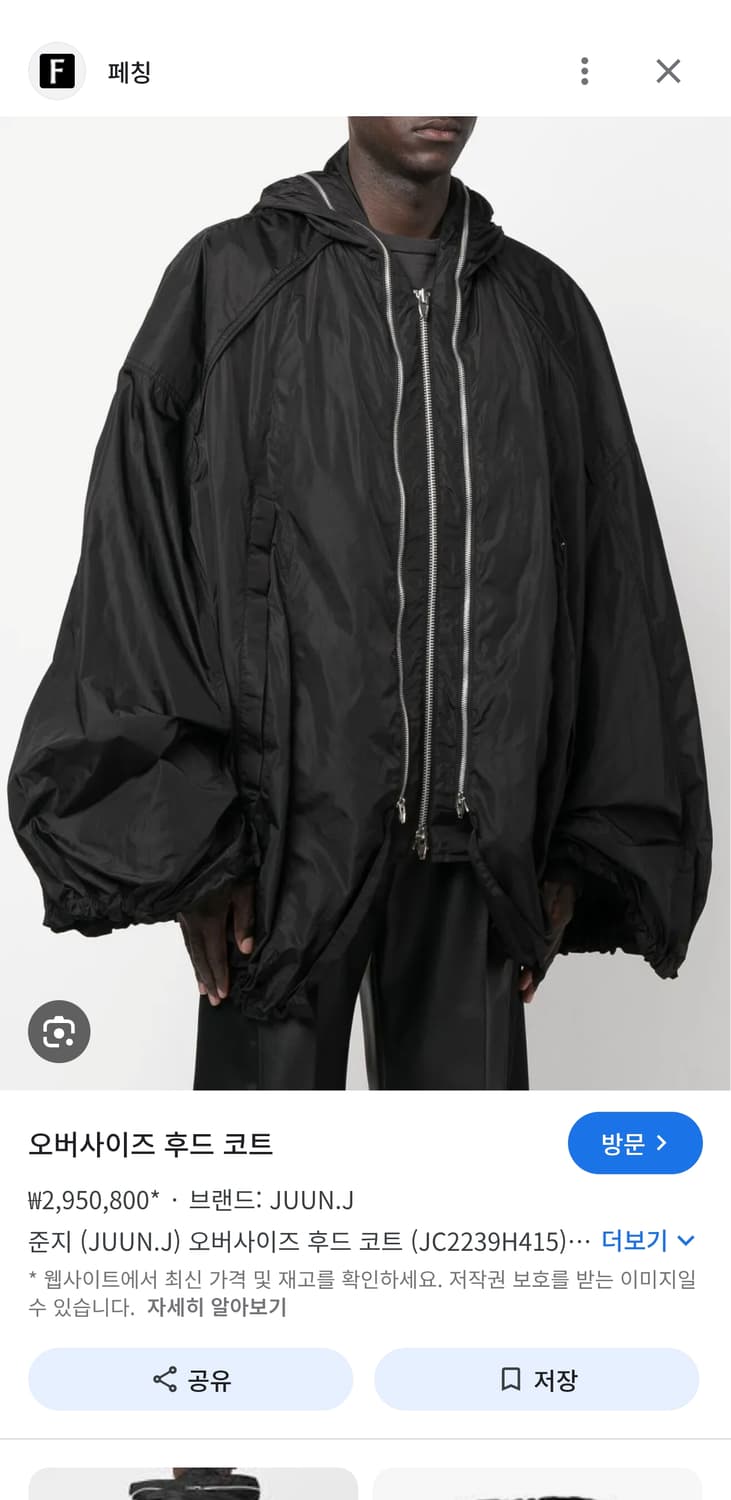Share this coat with 공유
The height and width of the screenshot is (1500, 731).
point(191,1380)
